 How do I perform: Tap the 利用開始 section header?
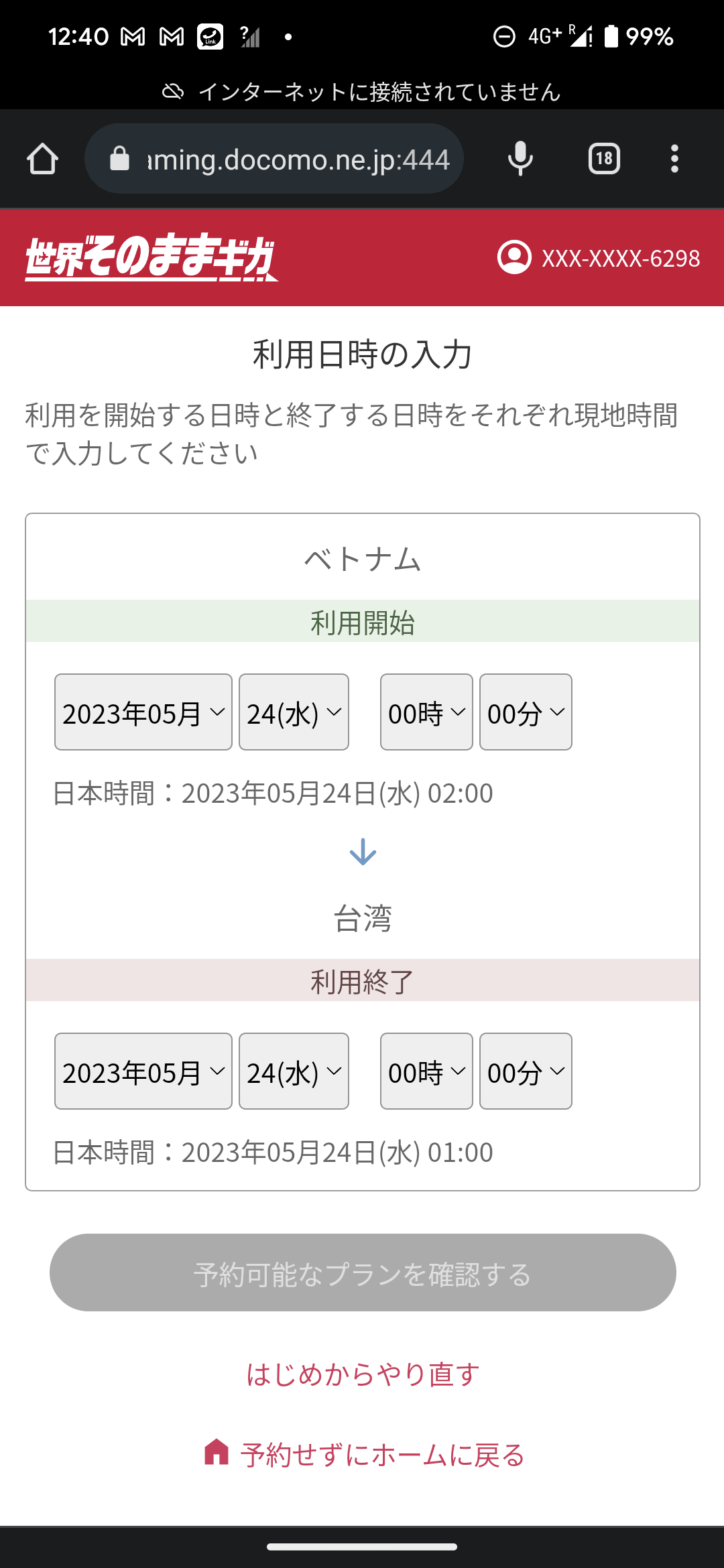click(362, 623)
